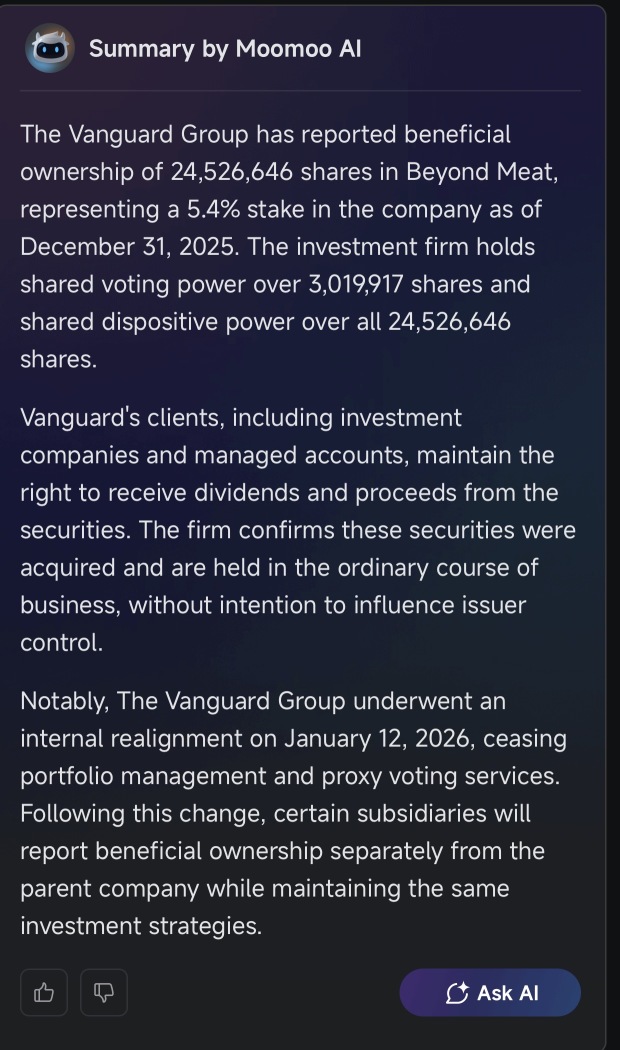The width and height of the screenshot is (620, 1050).
Task: Open the Ask AI button
Action: pyautogui.click(x=490, y=992)
